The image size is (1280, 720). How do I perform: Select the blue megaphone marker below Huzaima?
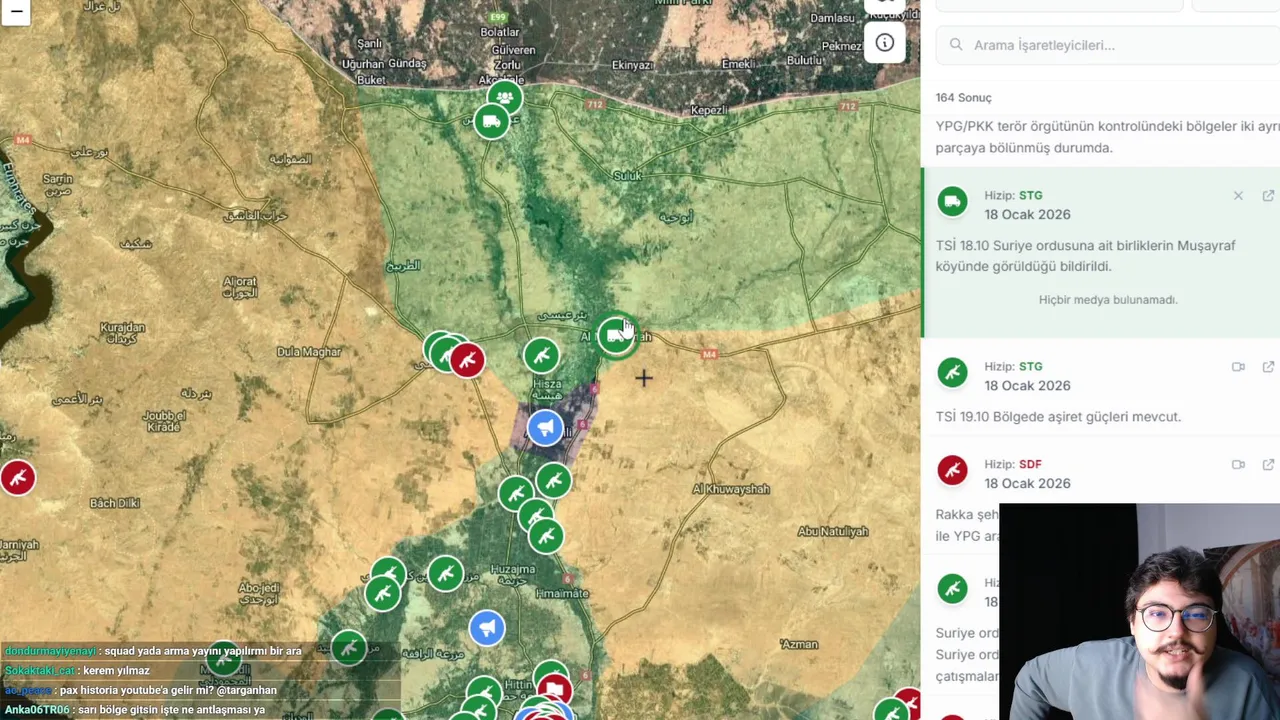tap(487, 628)
